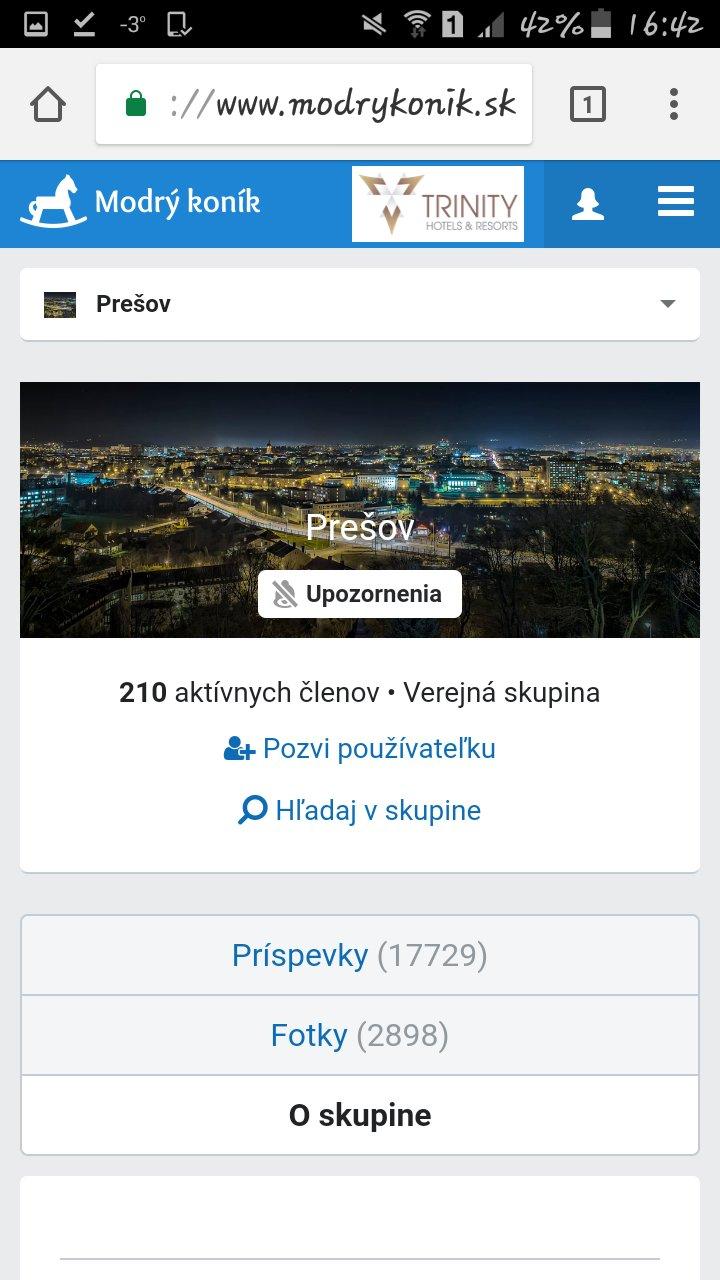Tap the browser home icon

tap(48, 104)
